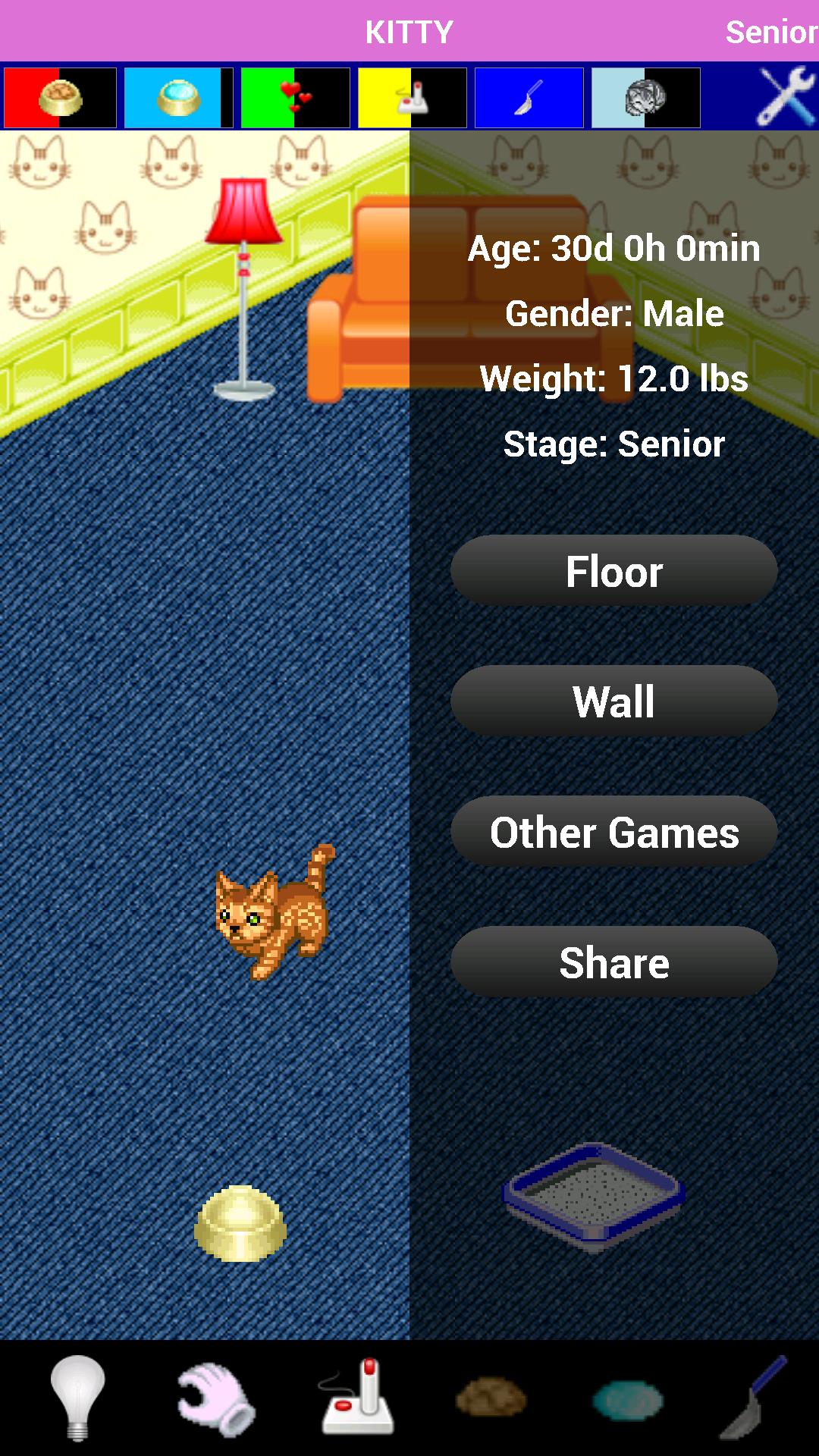Play a game with the joystick icon
Image resolution: width=819 pixels, height=1456 pixels.
[x=358, y=1398]
